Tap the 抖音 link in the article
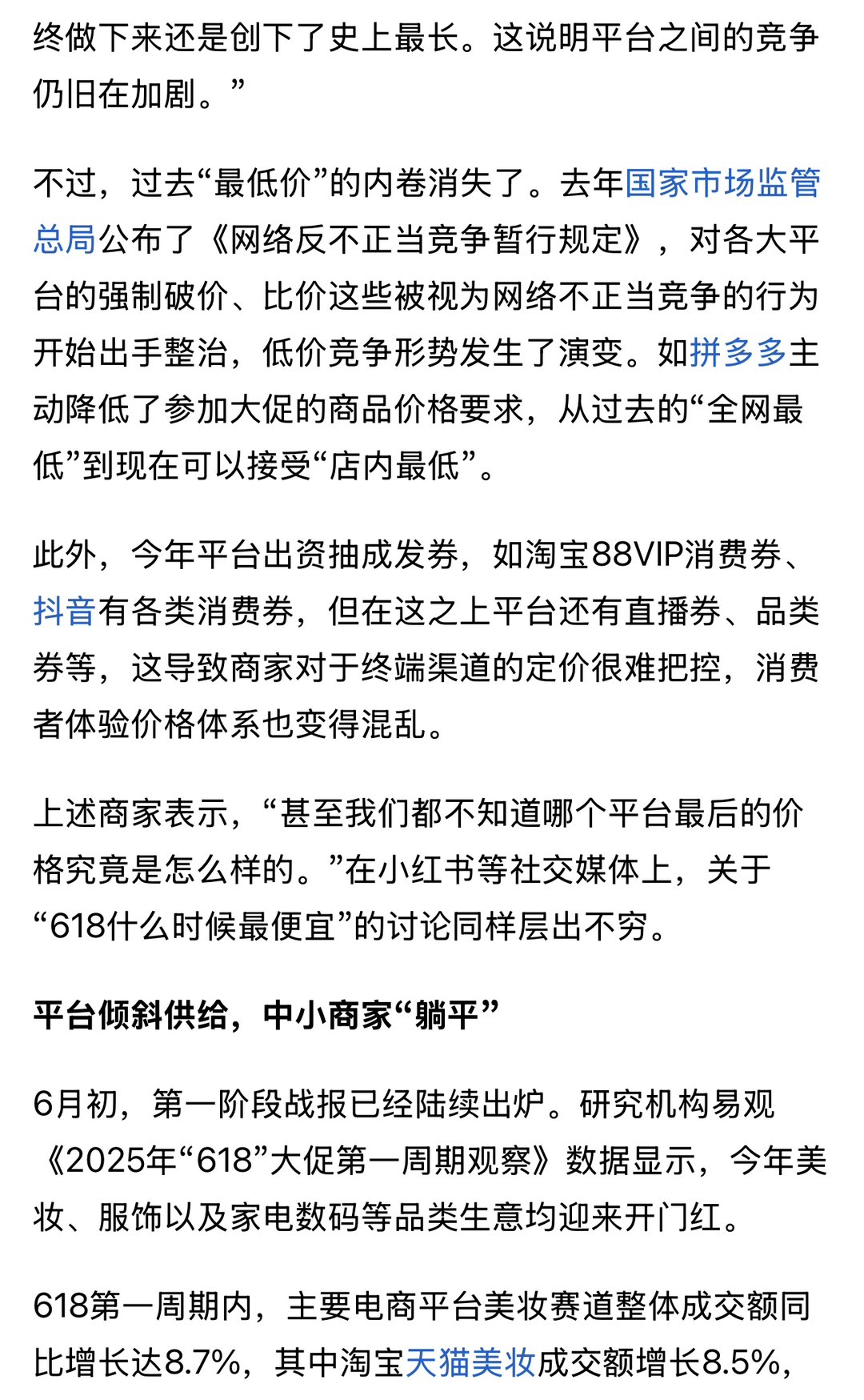This screenshot has width=864, height=1400. tap(65, 612)
